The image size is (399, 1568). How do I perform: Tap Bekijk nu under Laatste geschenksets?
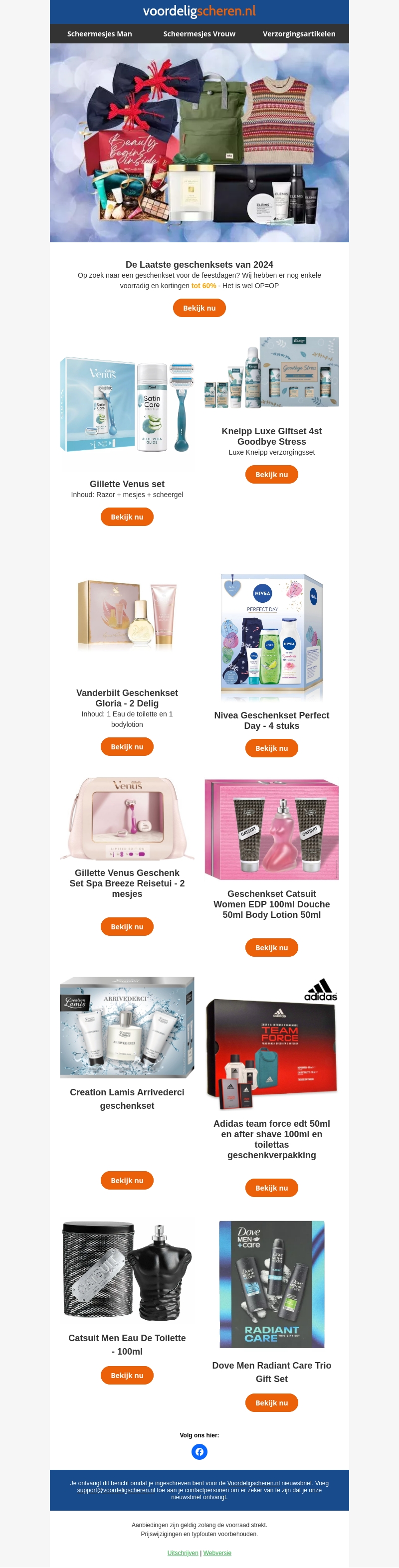199,308
